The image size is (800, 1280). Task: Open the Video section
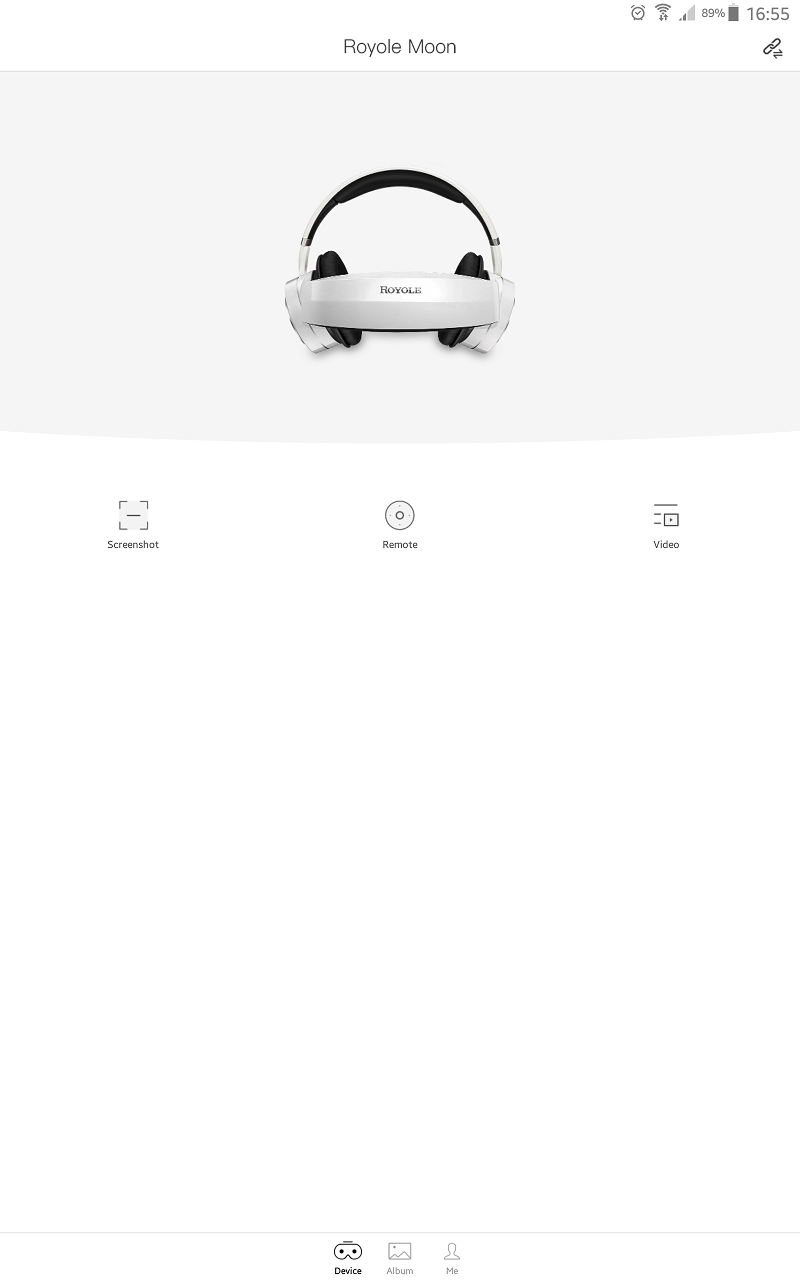click(x=666, y=524)
